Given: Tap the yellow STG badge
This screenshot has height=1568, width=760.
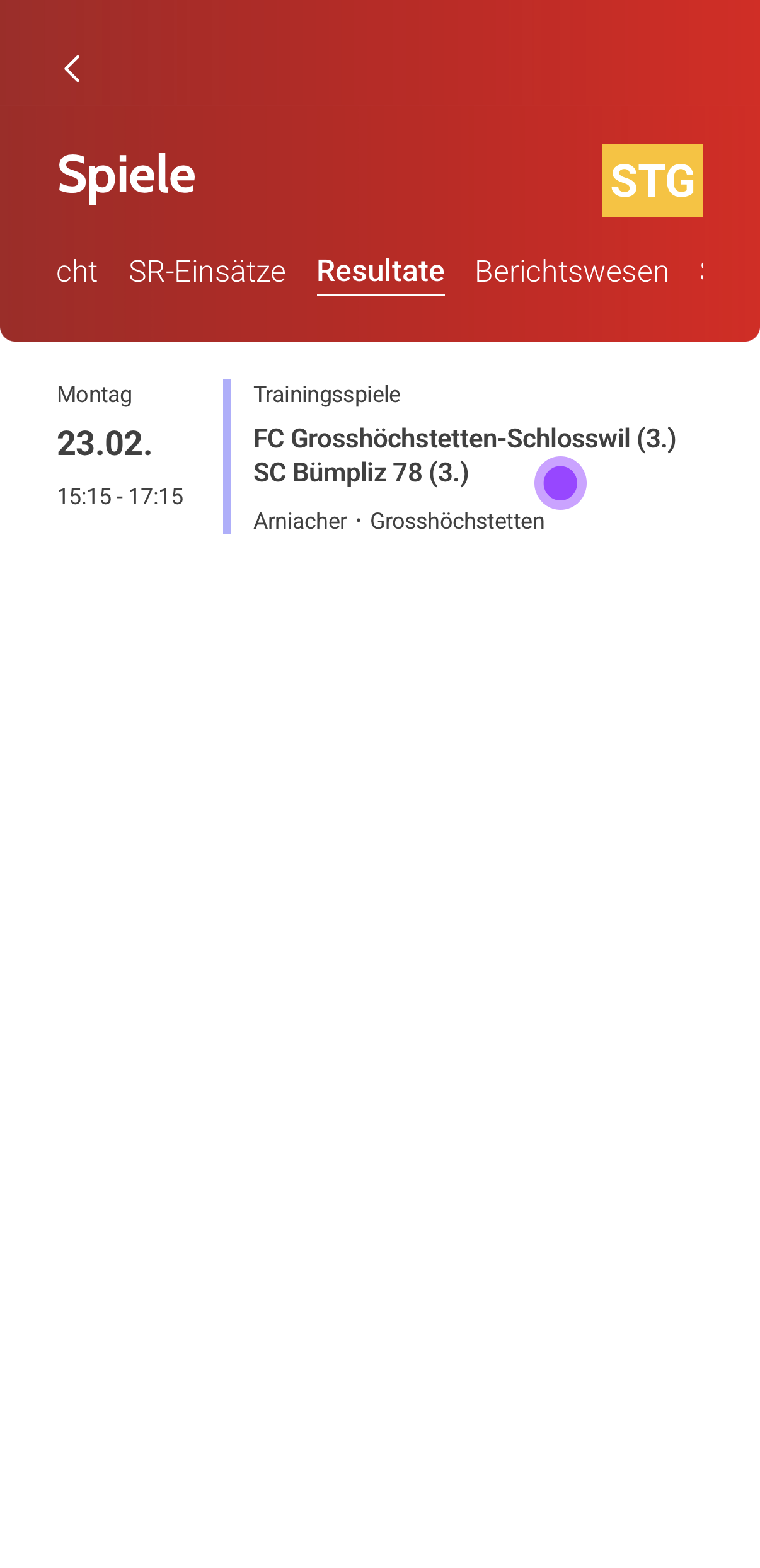Looking at the screenshot, I should pos(652,181).
